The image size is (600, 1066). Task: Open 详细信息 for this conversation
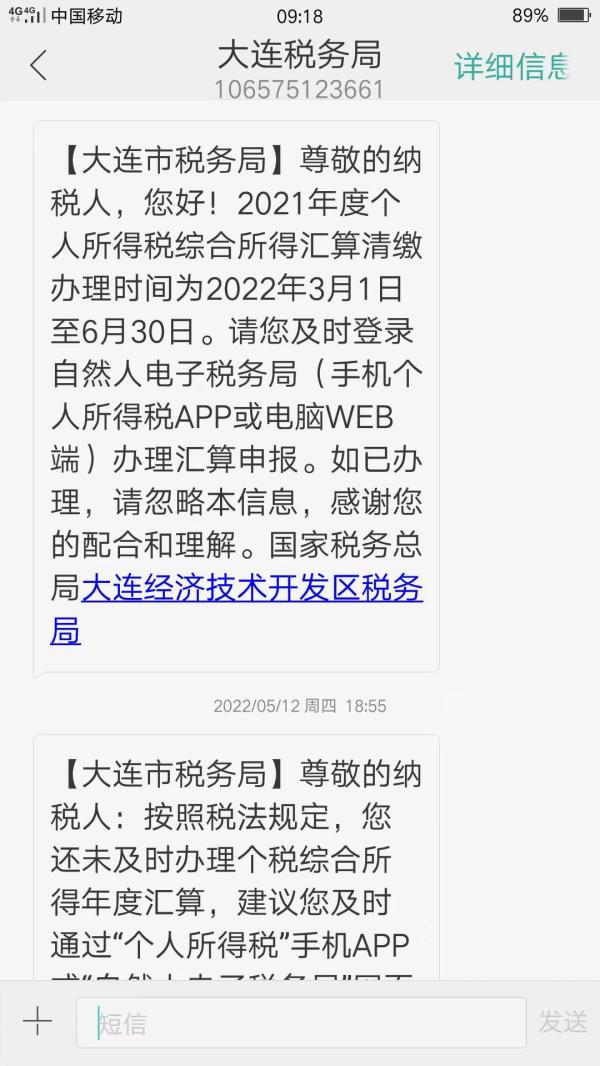coord(511,66)
